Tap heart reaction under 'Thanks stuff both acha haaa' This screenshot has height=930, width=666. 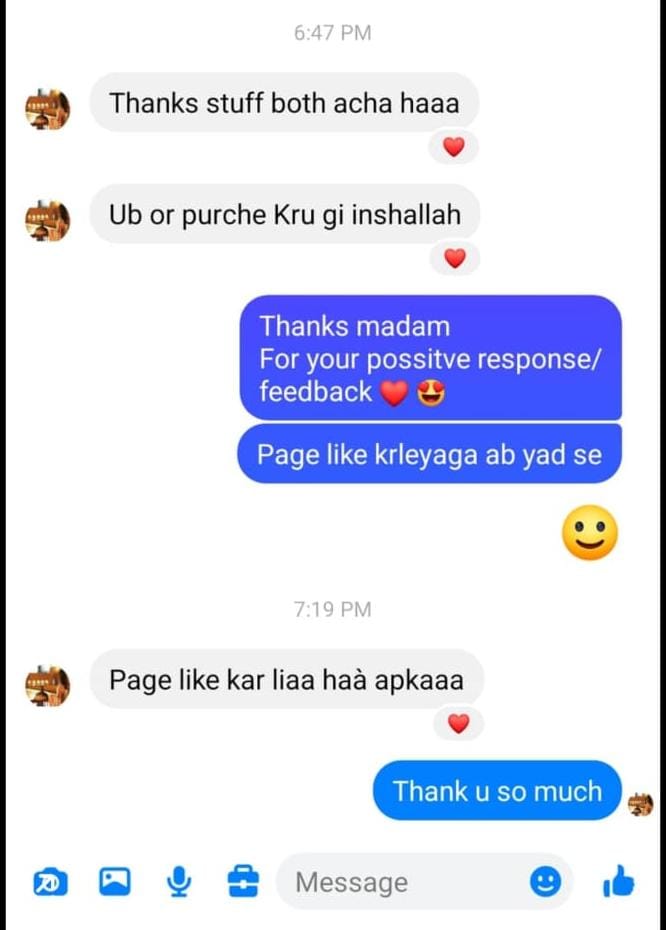454,148
